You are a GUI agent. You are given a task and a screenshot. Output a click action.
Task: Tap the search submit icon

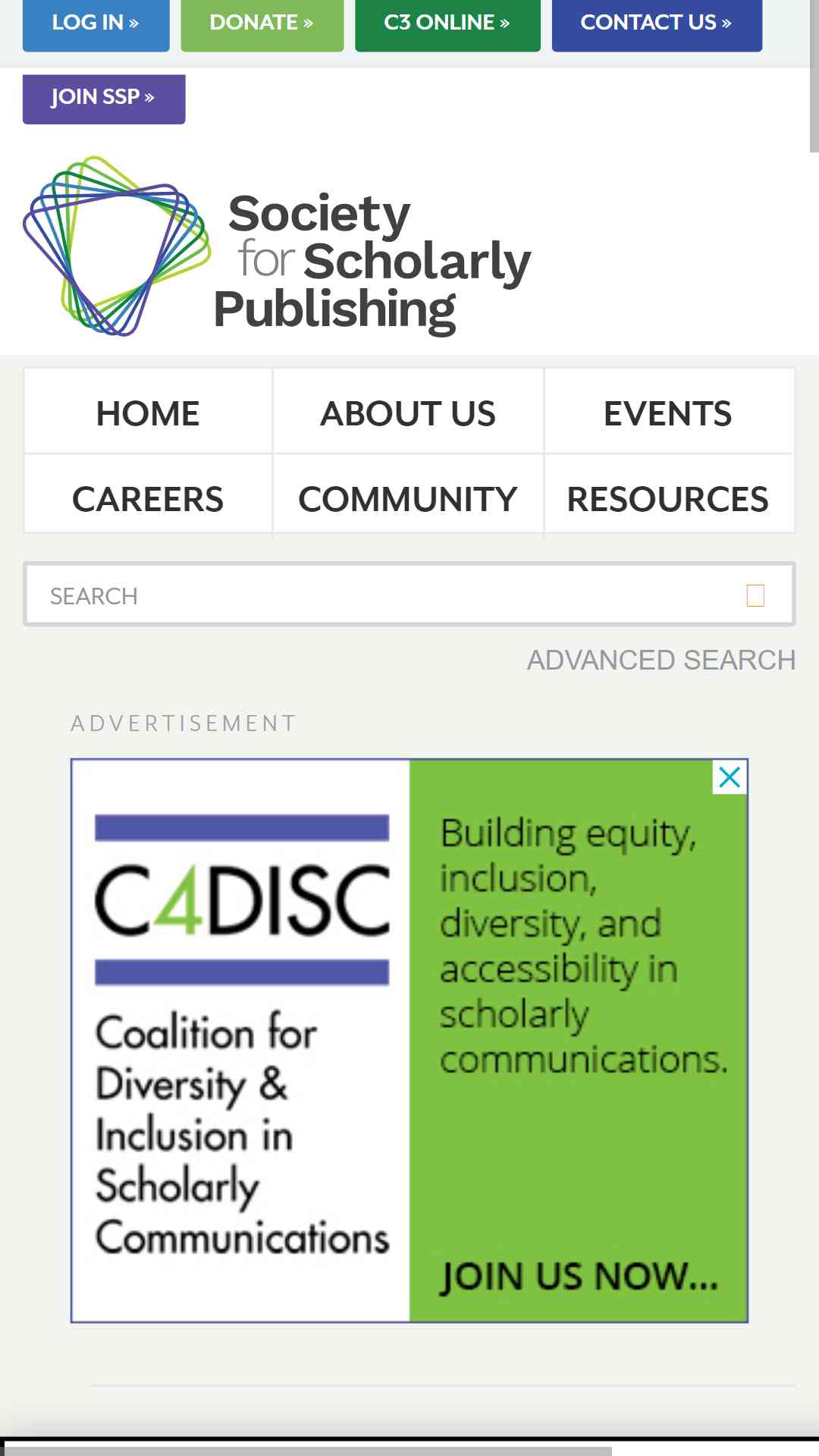(x=755, y=596)
